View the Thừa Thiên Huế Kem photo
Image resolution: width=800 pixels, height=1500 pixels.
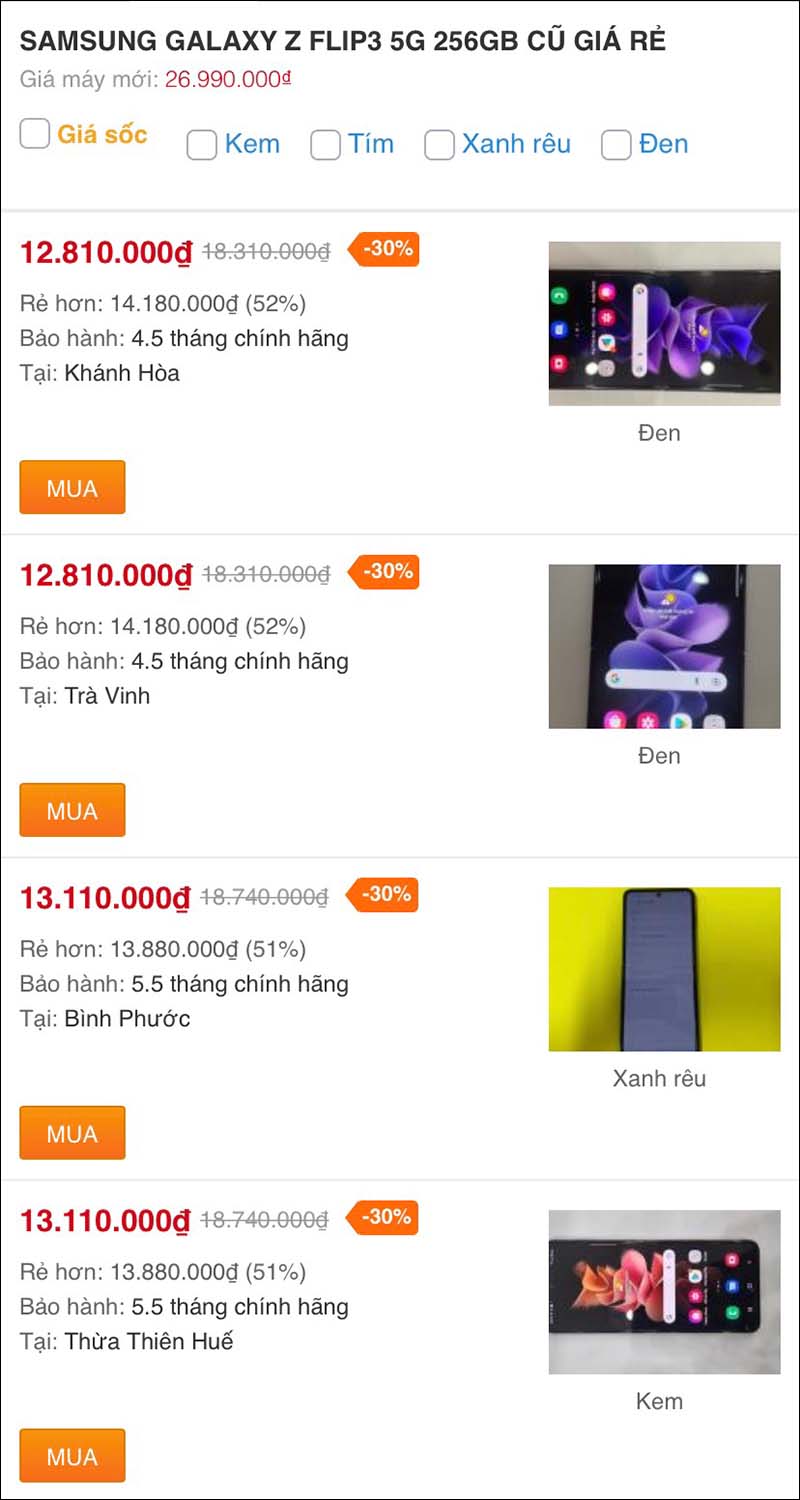pos(664,1292)
